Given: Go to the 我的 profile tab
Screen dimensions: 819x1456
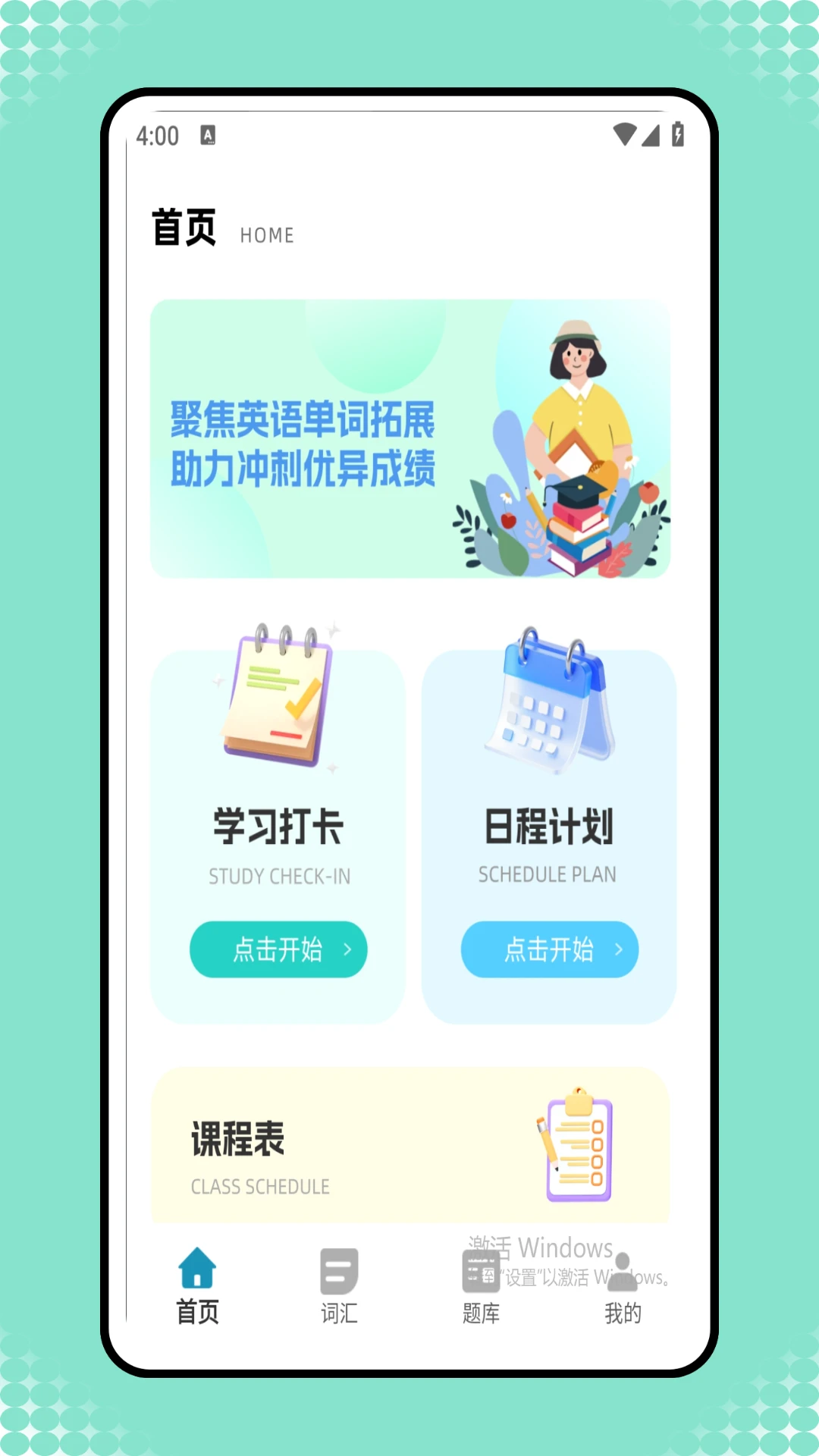Looking at the screenshot, I should click(623, 1286).
